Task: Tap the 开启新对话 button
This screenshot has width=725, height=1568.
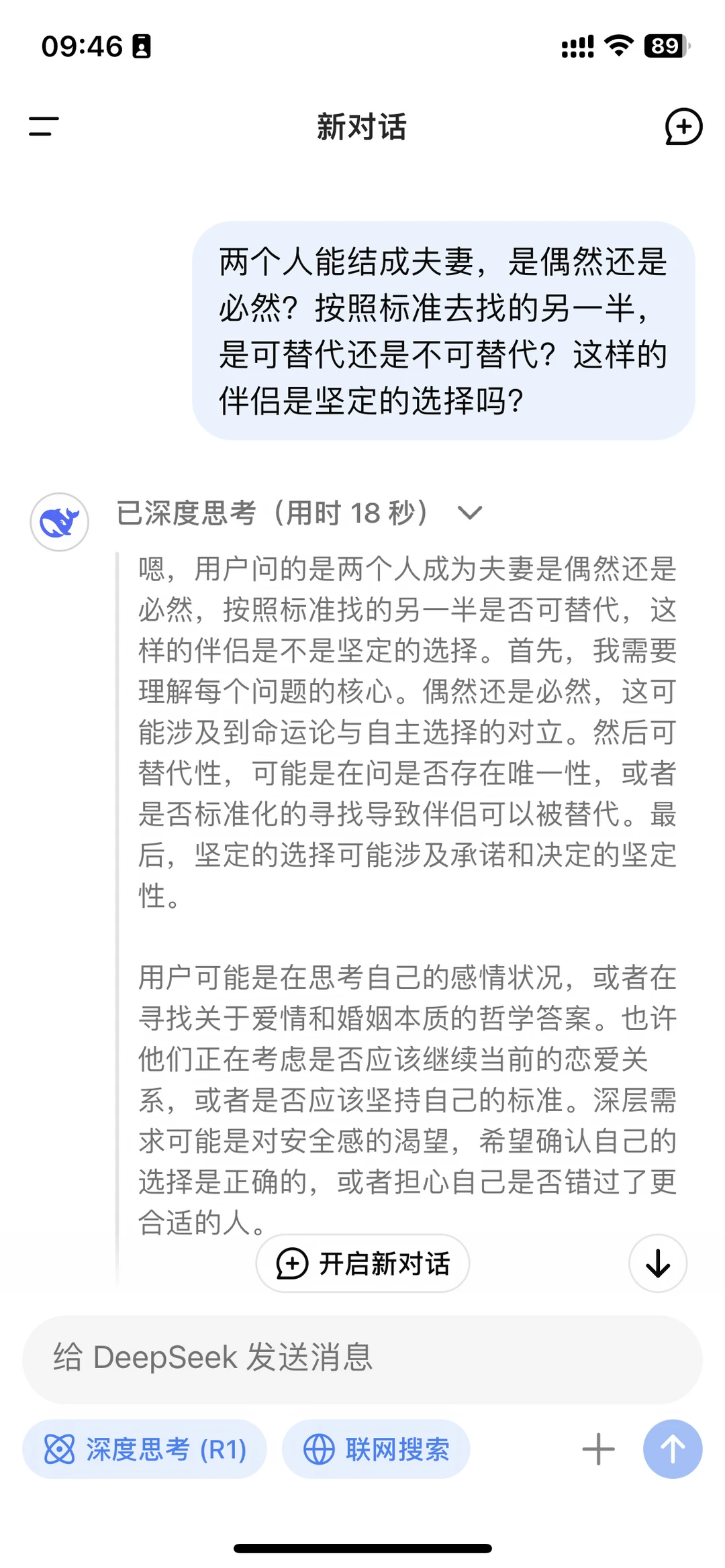Action: click(362, 1263)
